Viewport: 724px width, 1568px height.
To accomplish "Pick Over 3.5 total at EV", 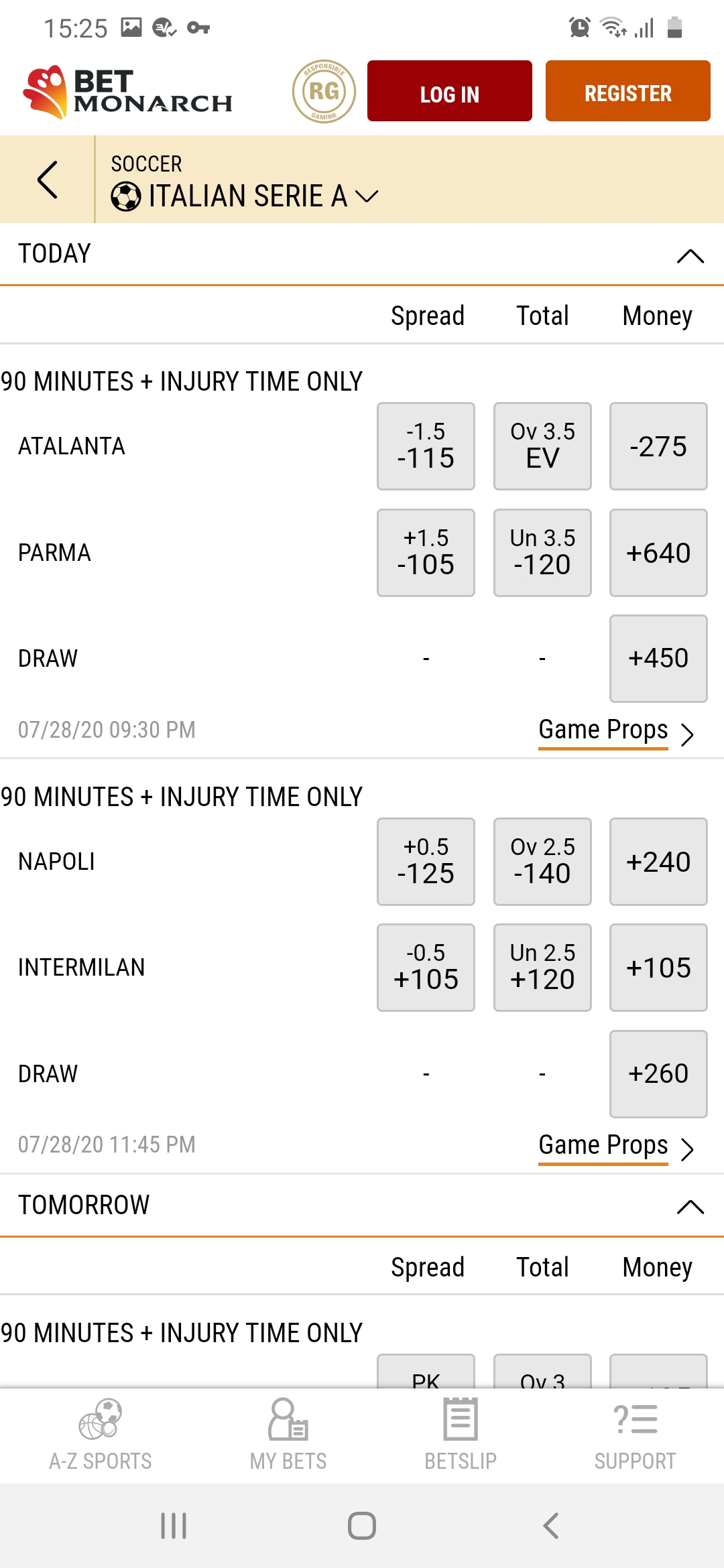I will (542, 446).
